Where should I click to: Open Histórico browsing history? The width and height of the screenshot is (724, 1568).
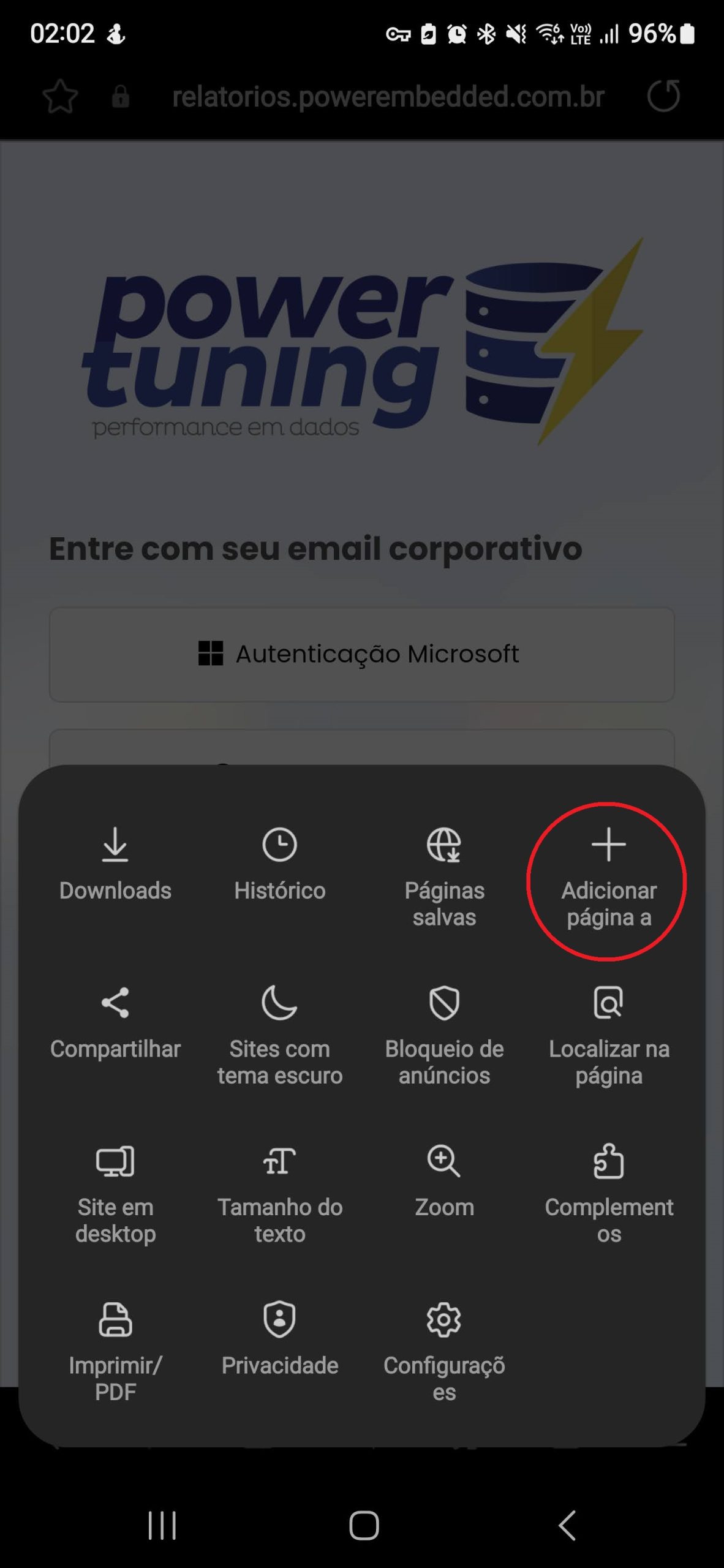point(279,864)
